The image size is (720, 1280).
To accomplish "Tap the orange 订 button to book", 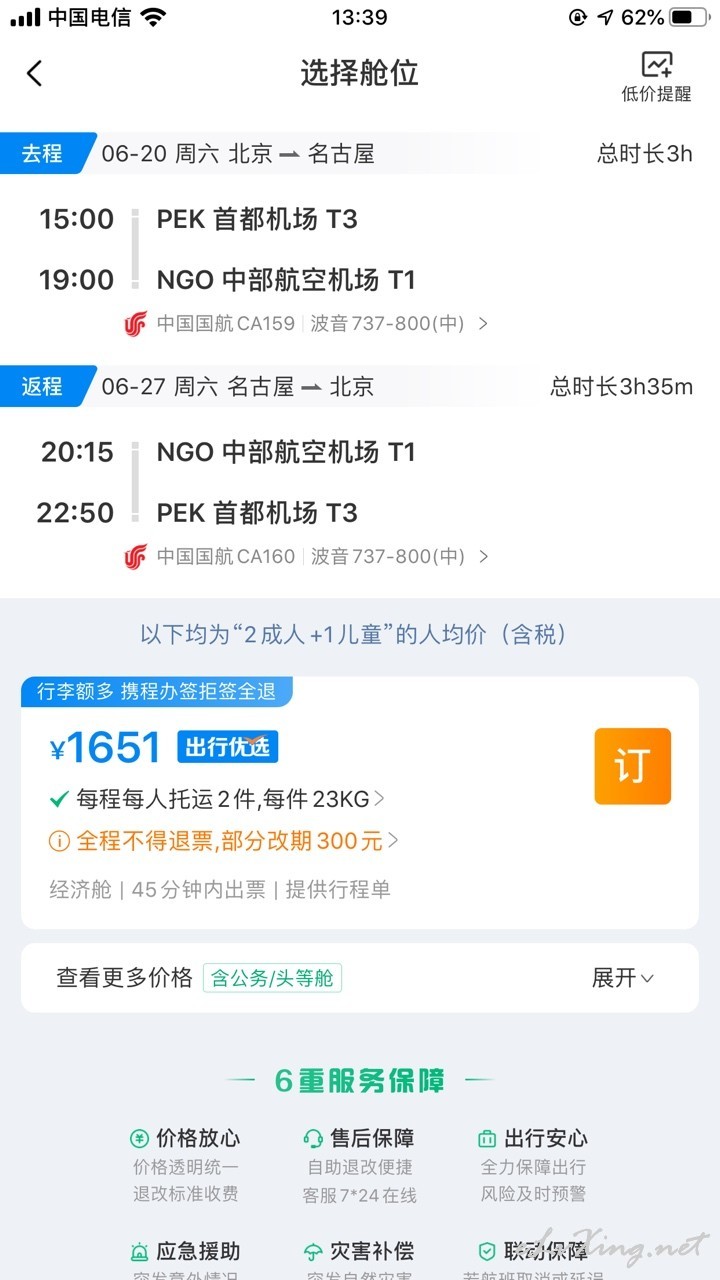I will pyautogui.click(x=632, y=766).
